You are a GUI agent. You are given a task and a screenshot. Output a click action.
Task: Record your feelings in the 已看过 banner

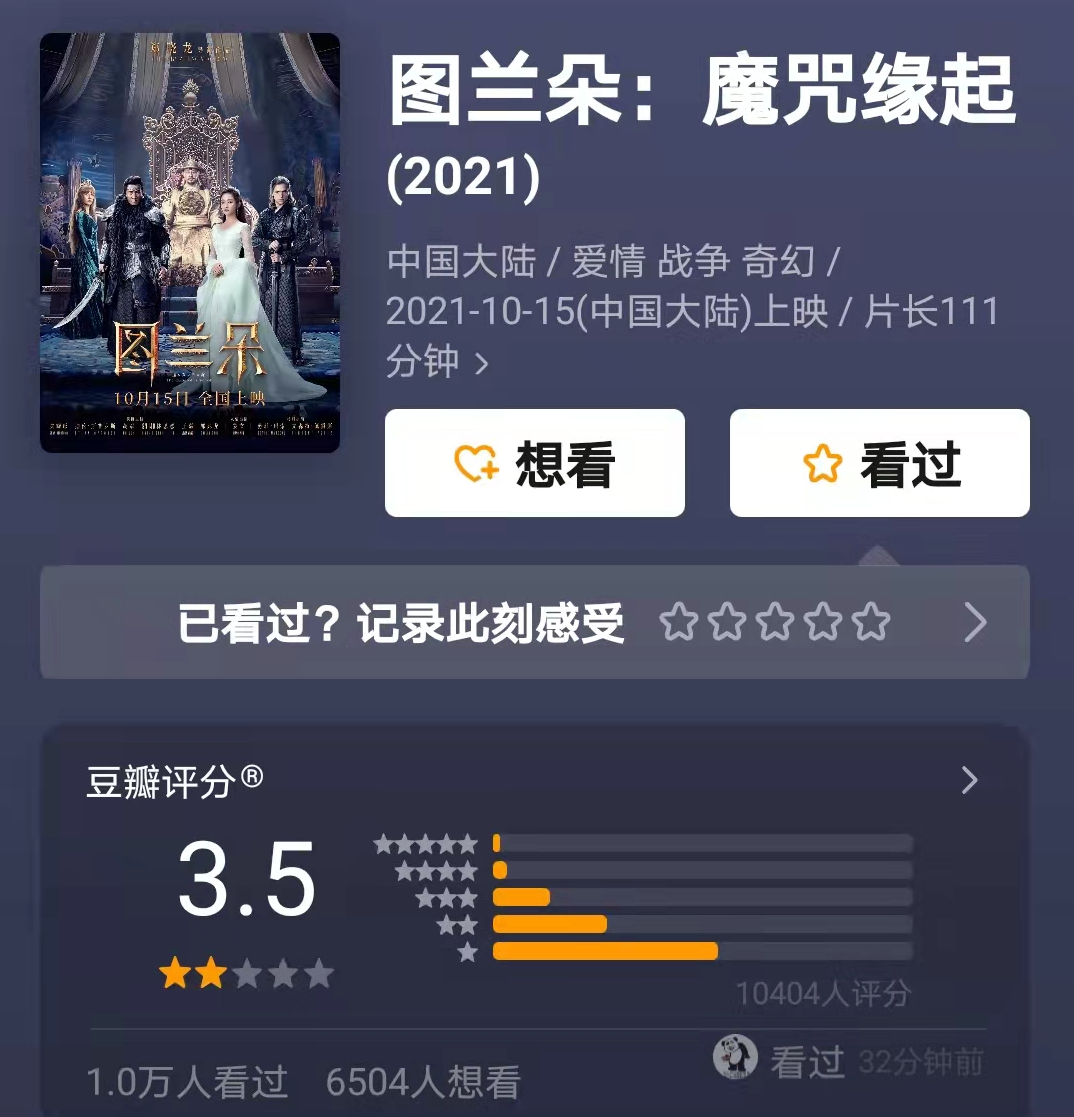[x=534, y=623]
